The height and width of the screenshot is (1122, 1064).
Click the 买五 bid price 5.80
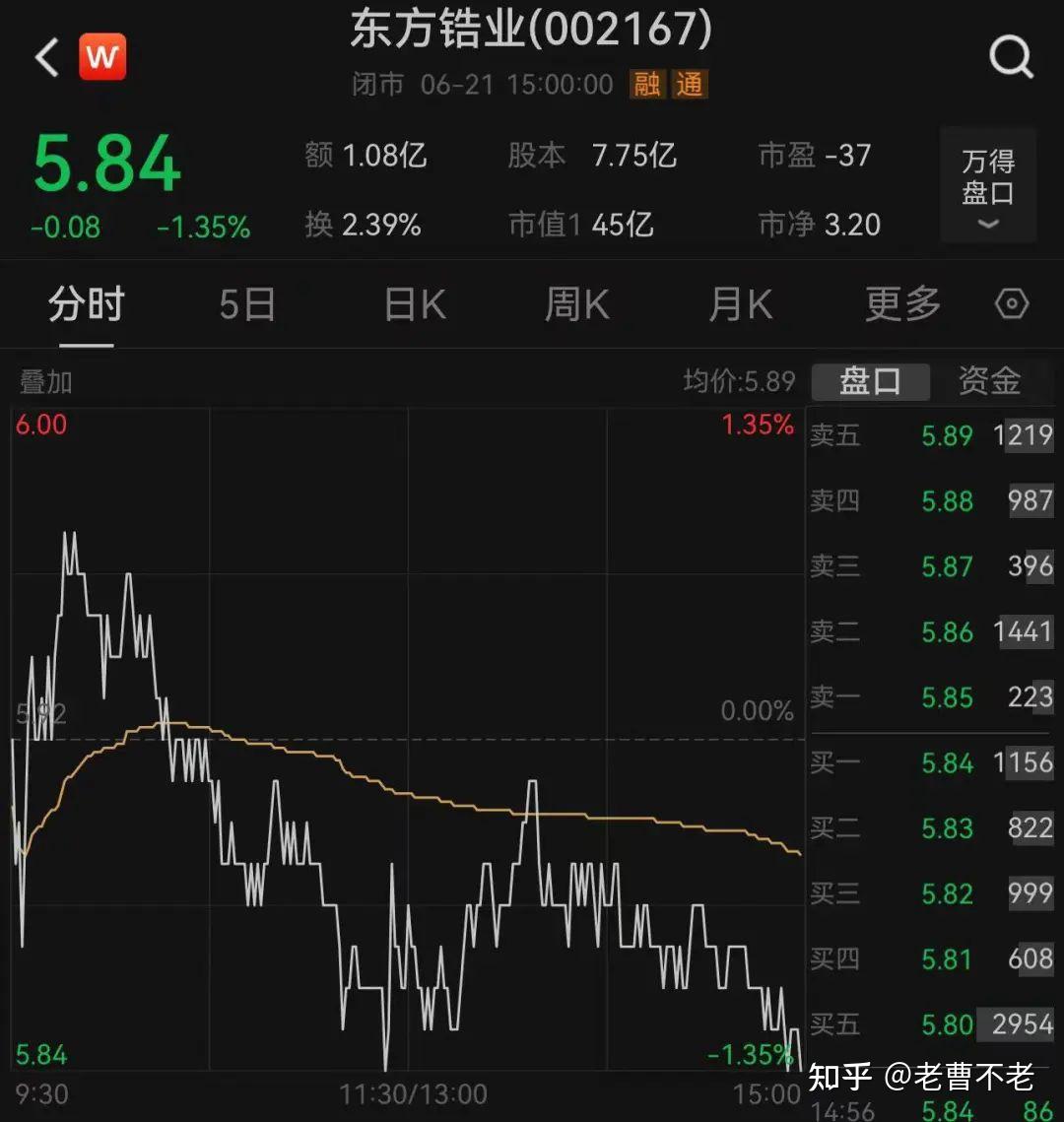point(947,1024)
